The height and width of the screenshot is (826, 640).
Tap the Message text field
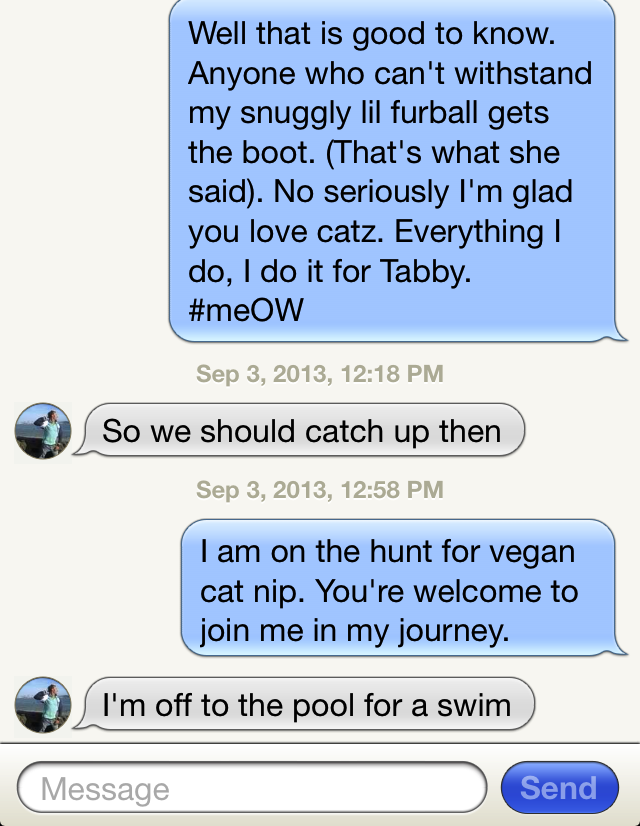pyautogui.click(x=250, y=788)
